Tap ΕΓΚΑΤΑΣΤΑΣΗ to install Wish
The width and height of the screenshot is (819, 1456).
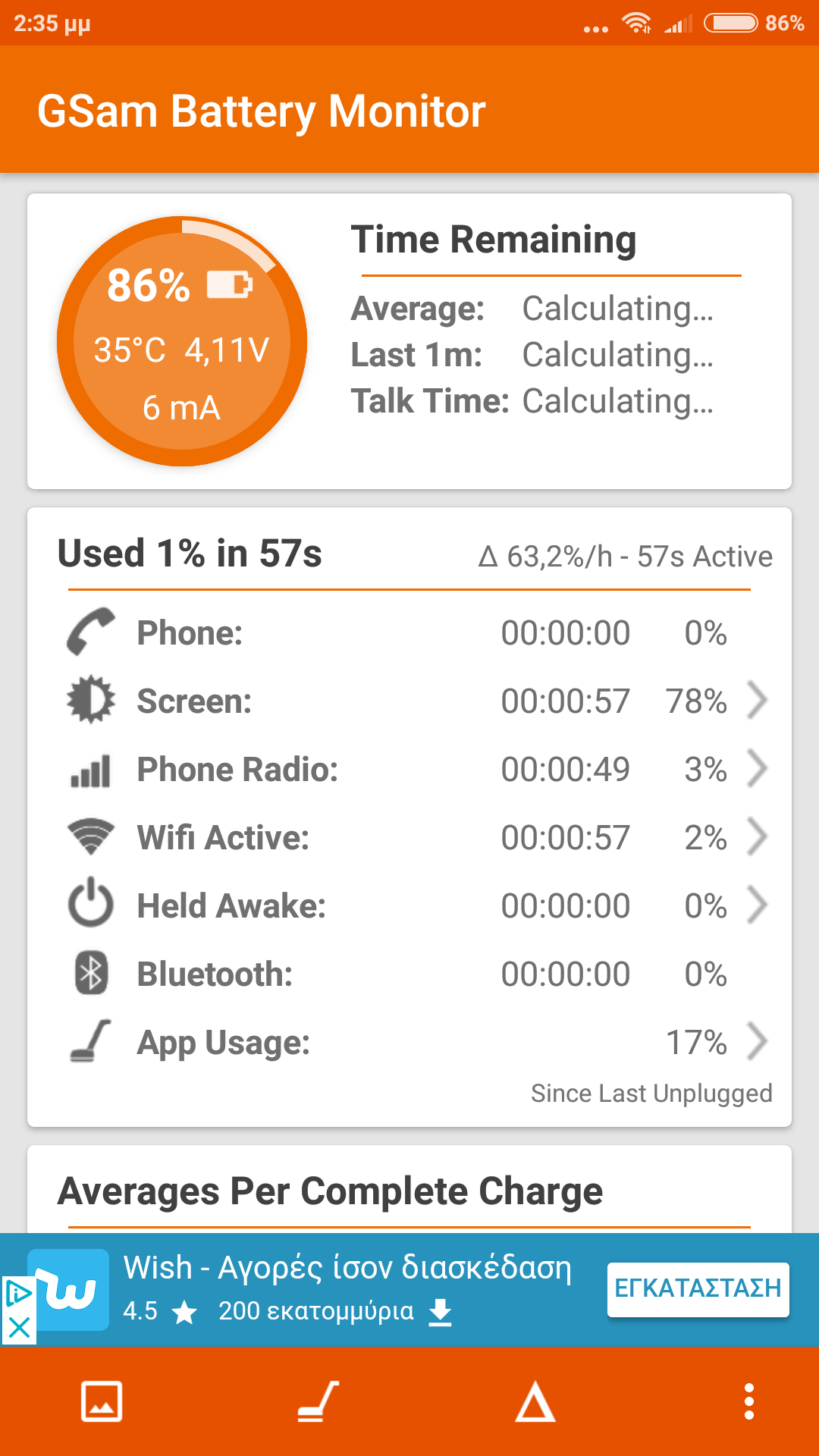pos(698,1288)
